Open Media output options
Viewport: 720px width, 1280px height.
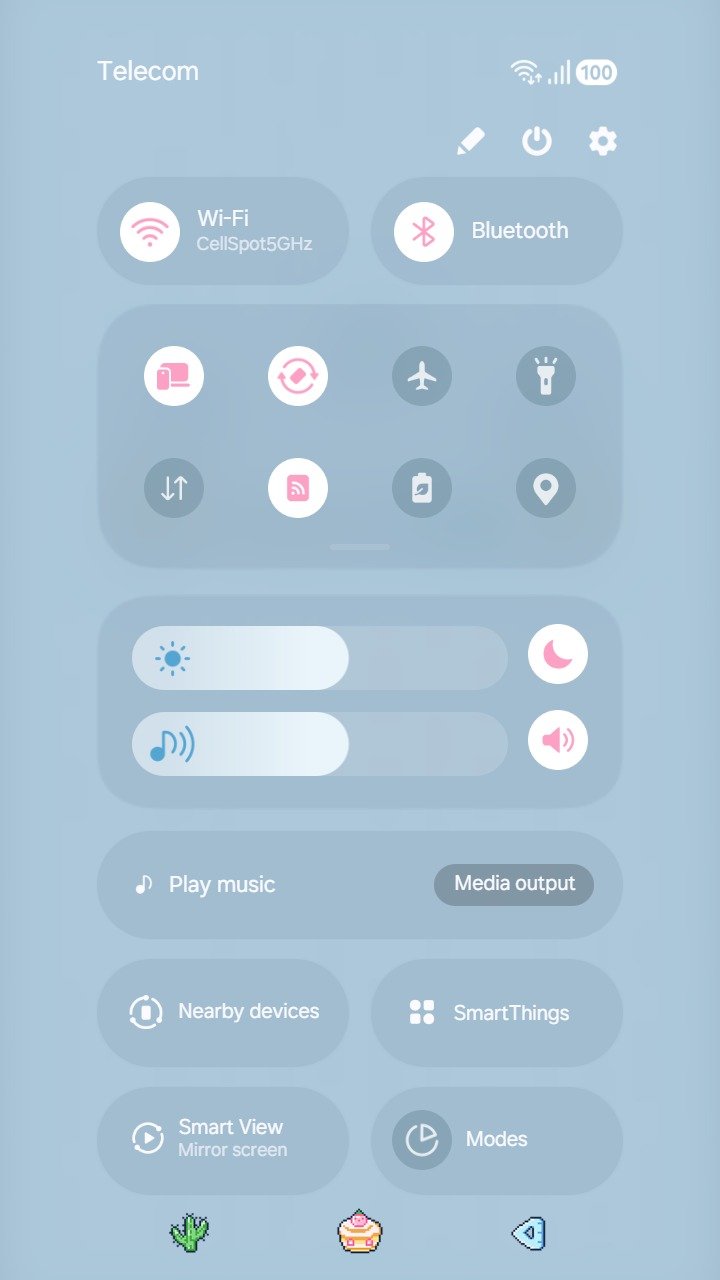point(514,885)
